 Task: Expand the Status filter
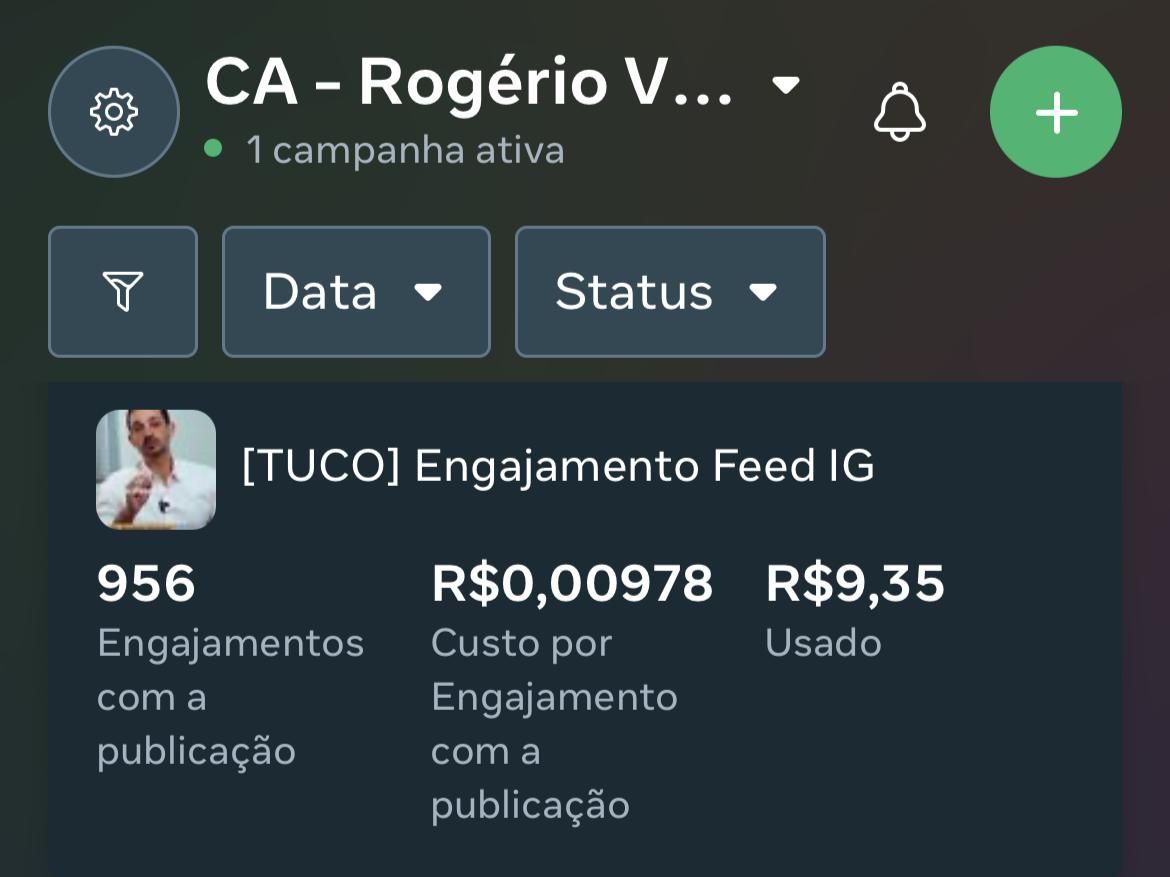click(x=670, y=292)
